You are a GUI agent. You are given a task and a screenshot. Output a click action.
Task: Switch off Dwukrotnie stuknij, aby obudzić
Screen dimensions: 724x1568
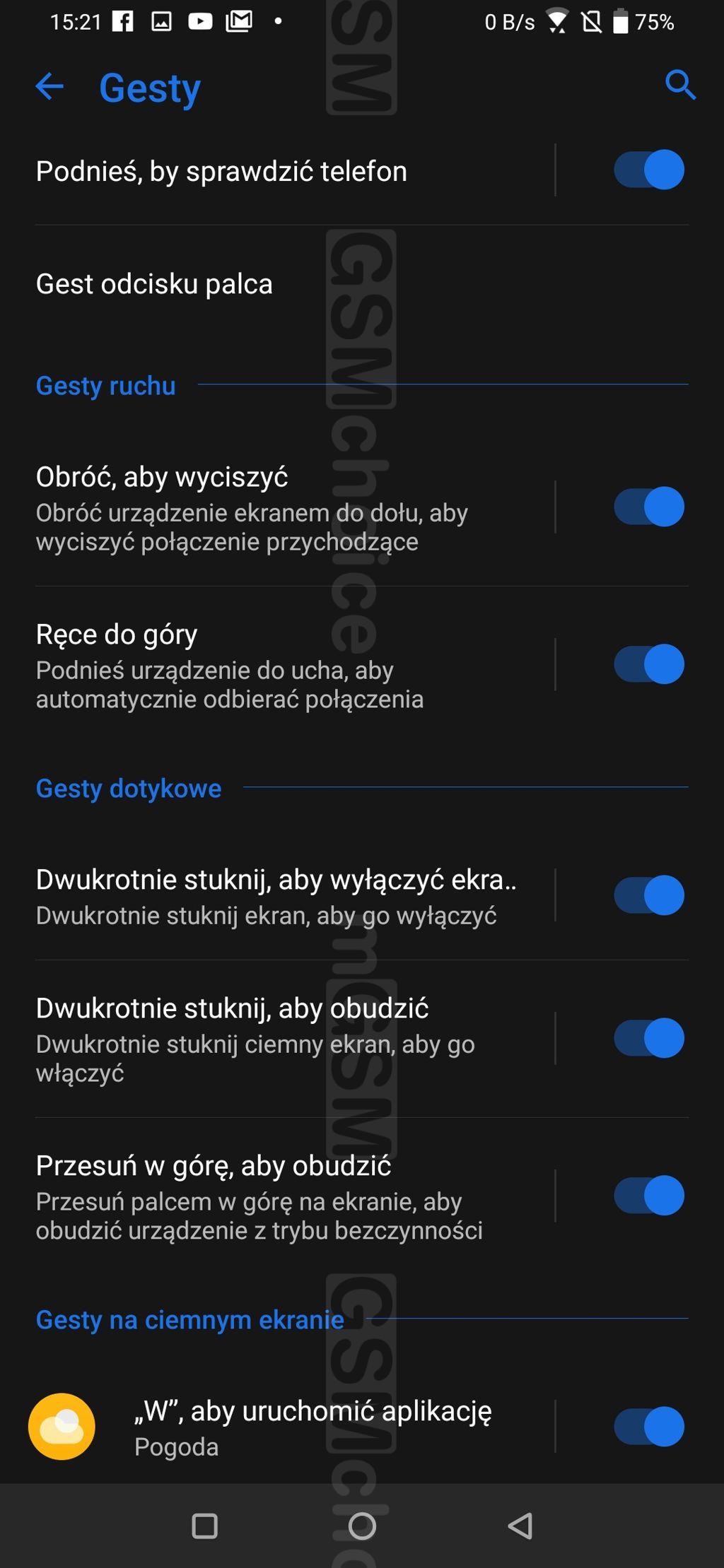click(x=648, y=1038)
